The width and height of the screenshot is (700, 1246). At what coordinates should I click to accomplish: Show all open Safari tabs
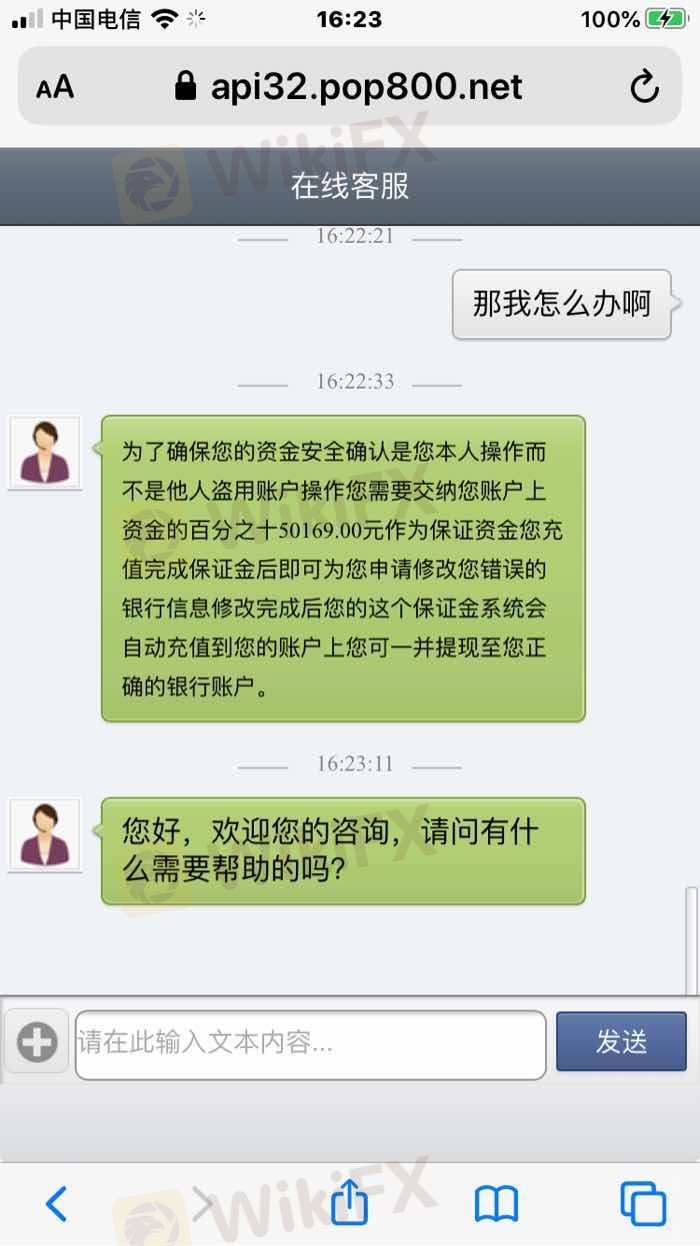pyautogui.click(x=643, y=1203)
